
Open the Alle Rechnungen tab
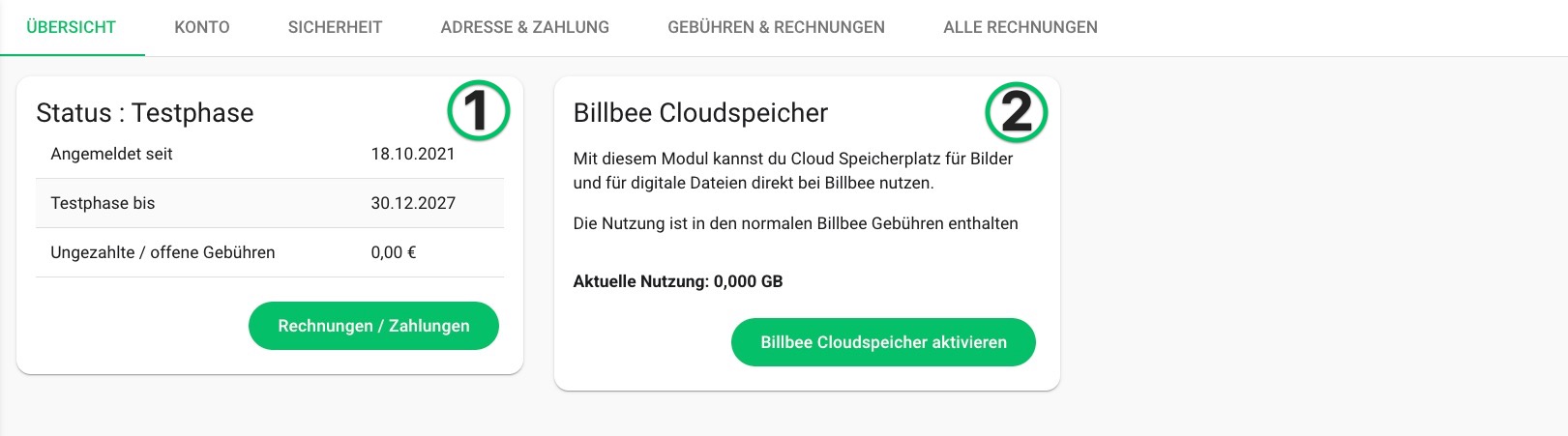tap(1020, 27)
